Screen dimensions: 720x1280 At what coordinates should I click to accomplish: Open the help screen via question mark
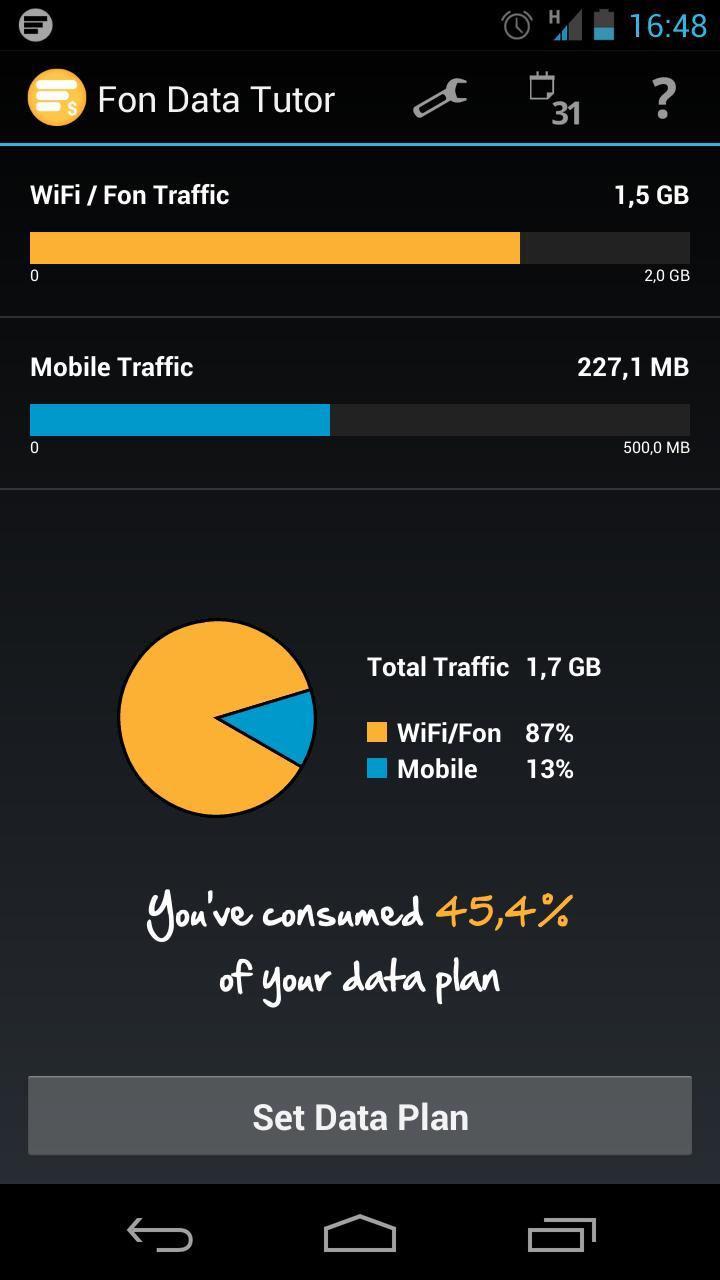click(x=663, y=98)
